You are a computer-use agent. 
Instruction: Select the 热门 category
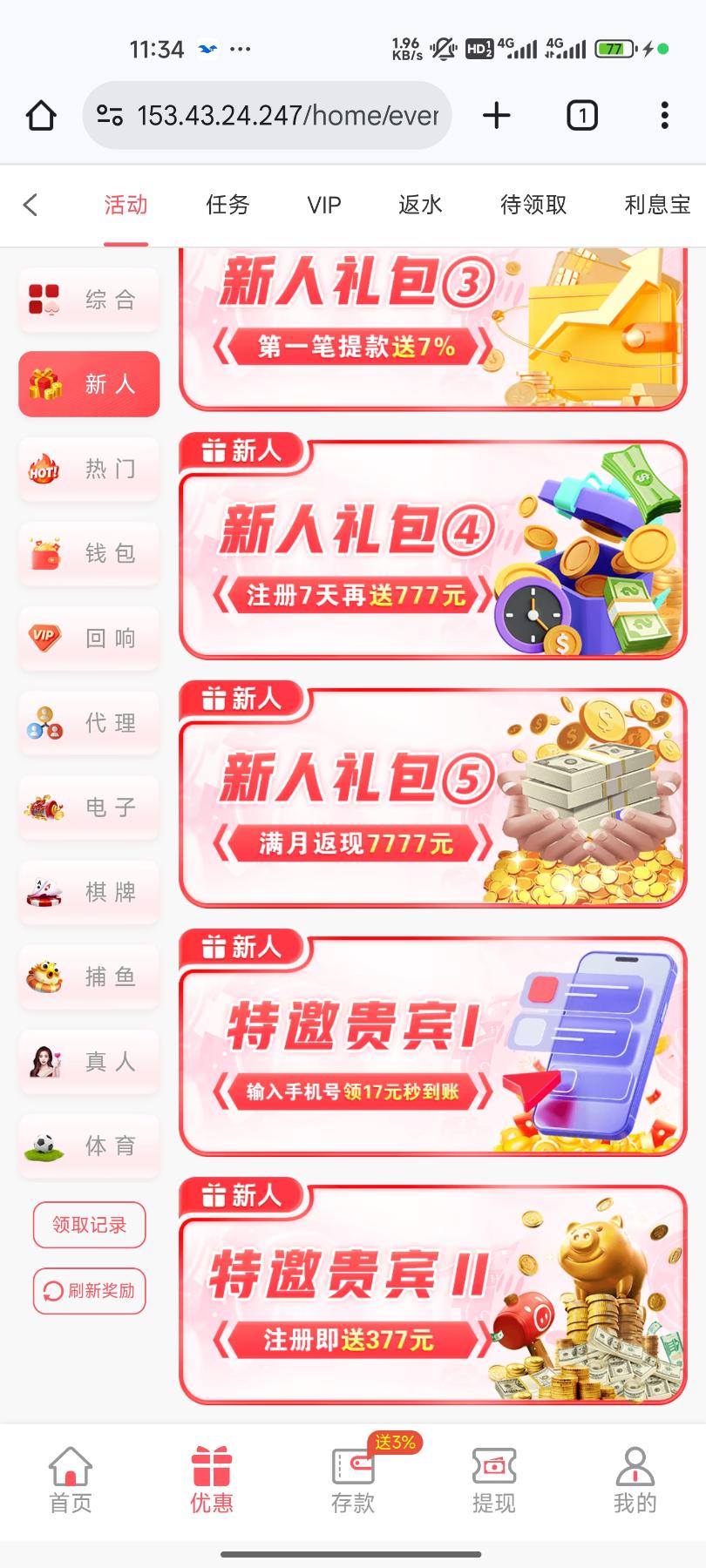pyautogui.click(x=89, y=469)
